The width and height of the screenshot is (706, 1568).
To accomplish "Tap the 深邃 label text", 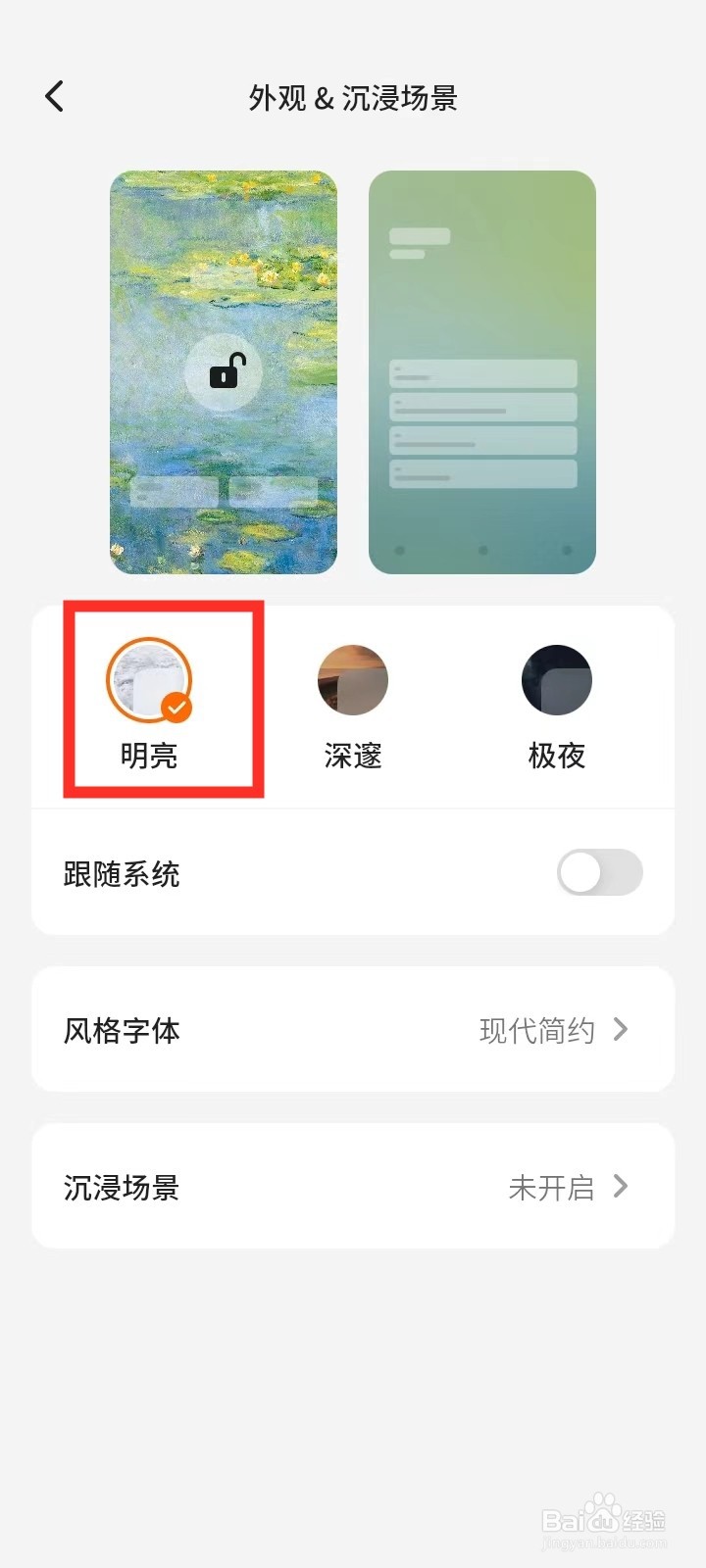I will 353,756.
